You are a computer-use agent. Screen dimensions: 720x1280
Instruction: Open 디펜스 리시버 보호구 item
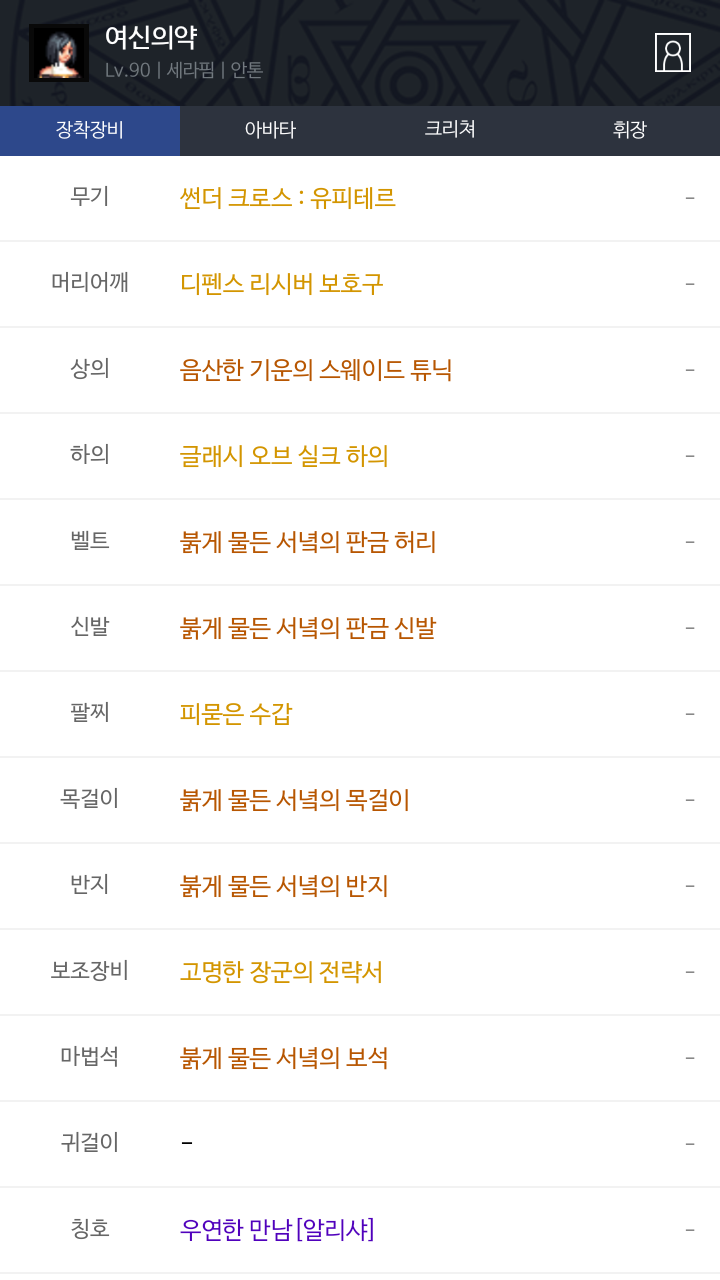282,284
